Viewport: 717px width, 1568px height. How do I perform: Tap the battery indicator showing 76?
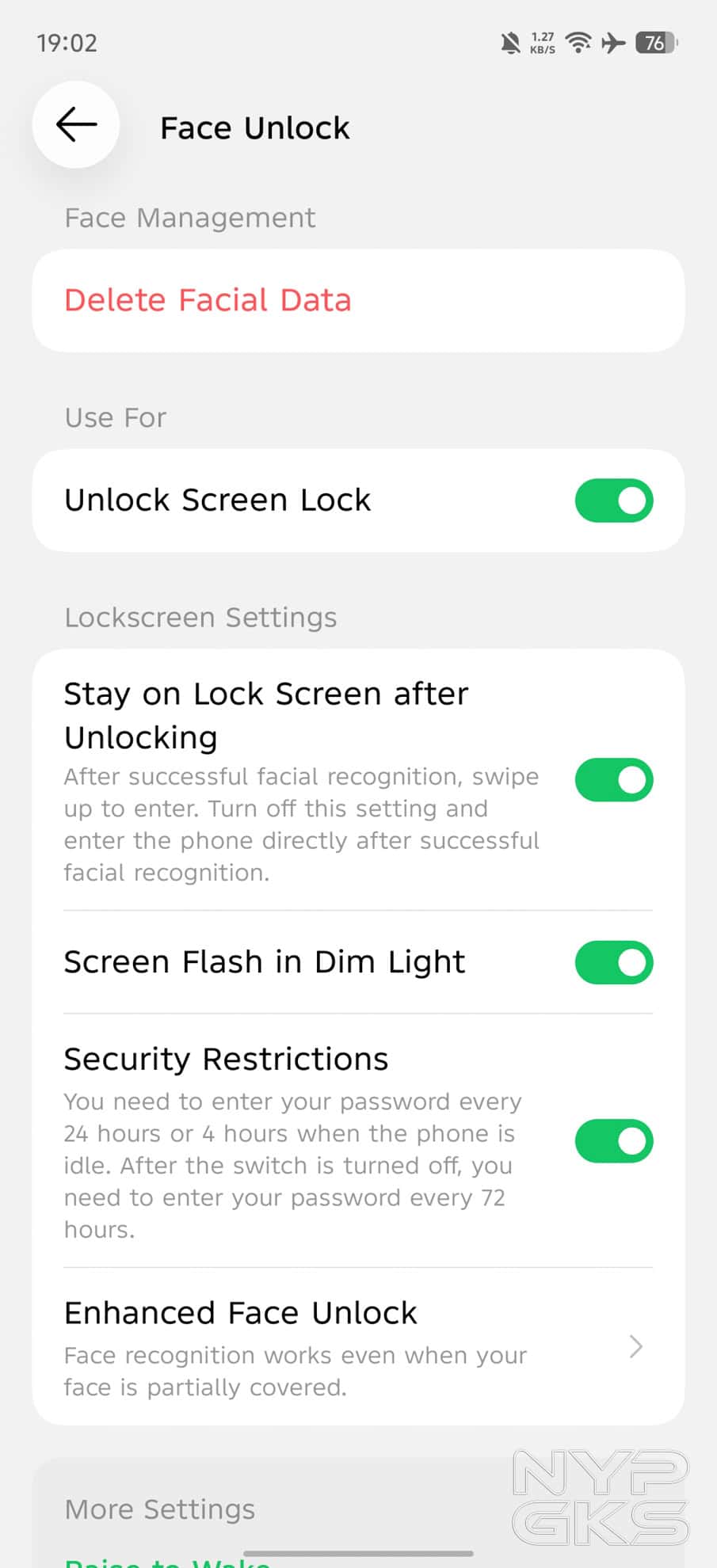point(656,44)
